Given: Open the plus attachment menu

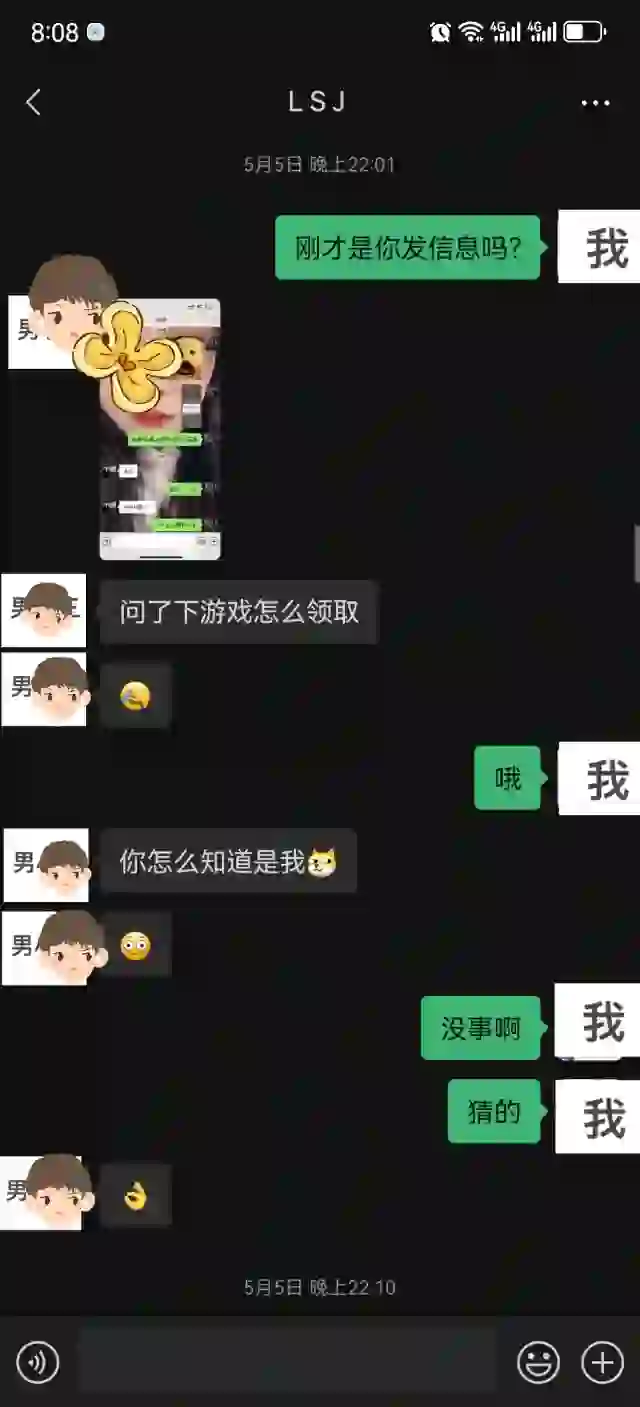Looking at the screenshot, I should click(x=602, y=1362).
